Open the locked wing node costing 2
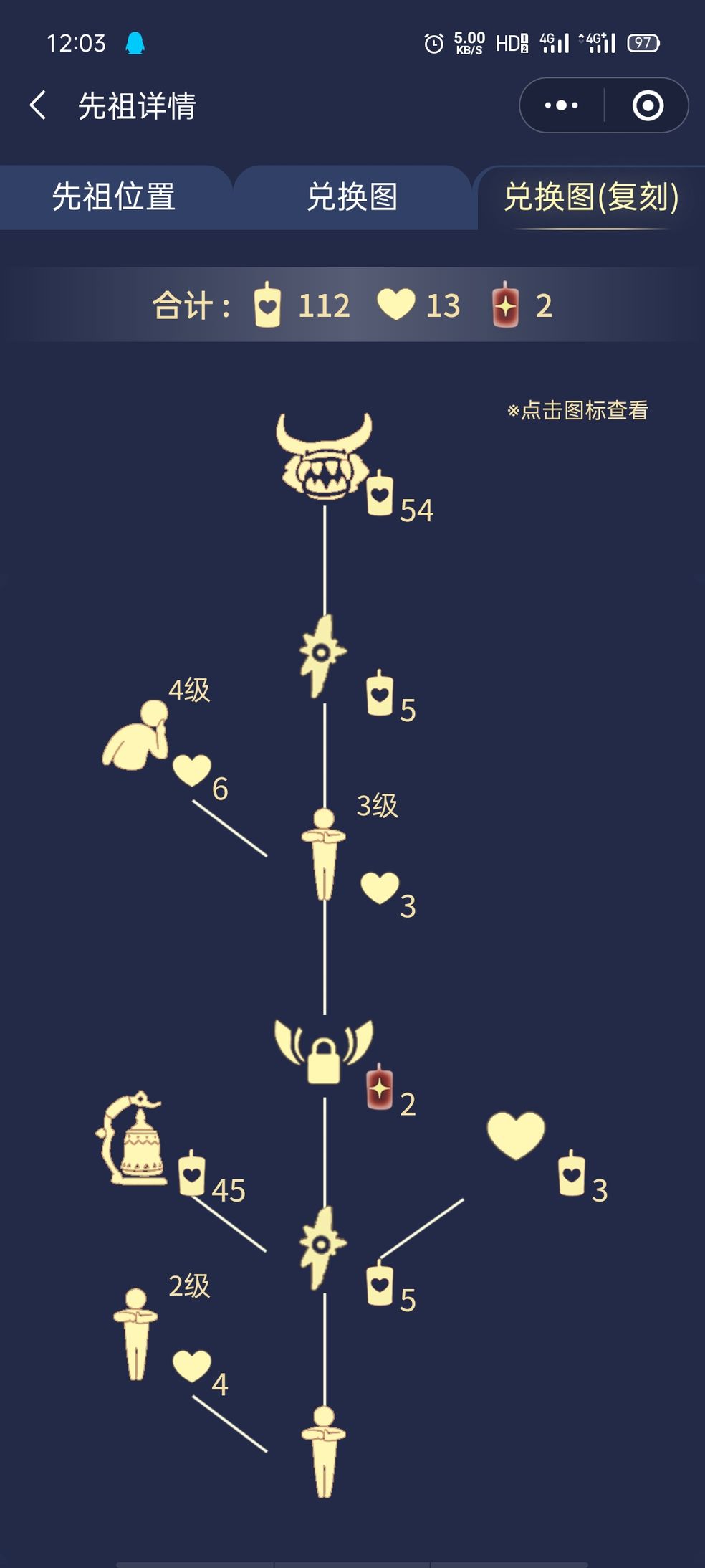The image size is (705, 1568). tap(324, 1052)
